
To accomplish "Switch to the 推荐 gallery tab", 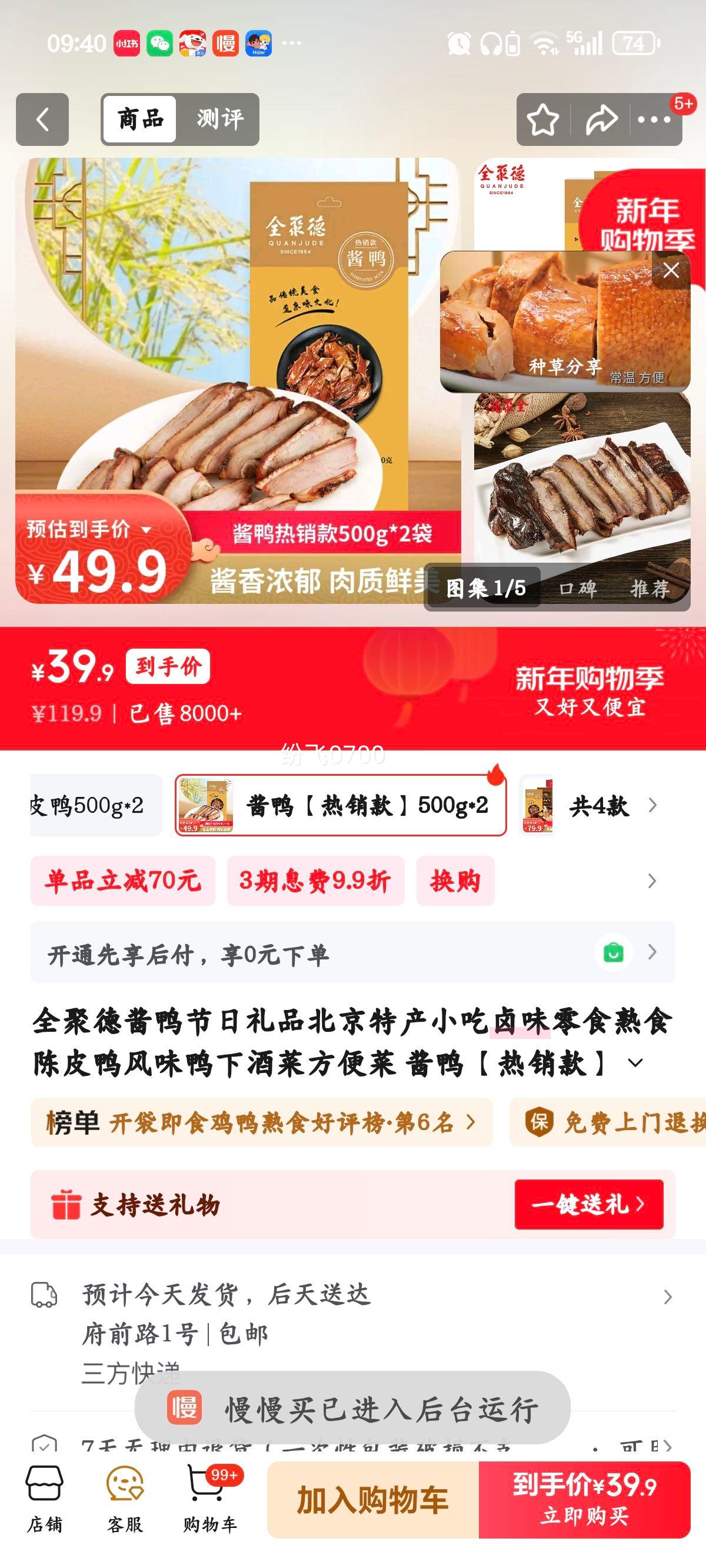I will pos(651,587).
